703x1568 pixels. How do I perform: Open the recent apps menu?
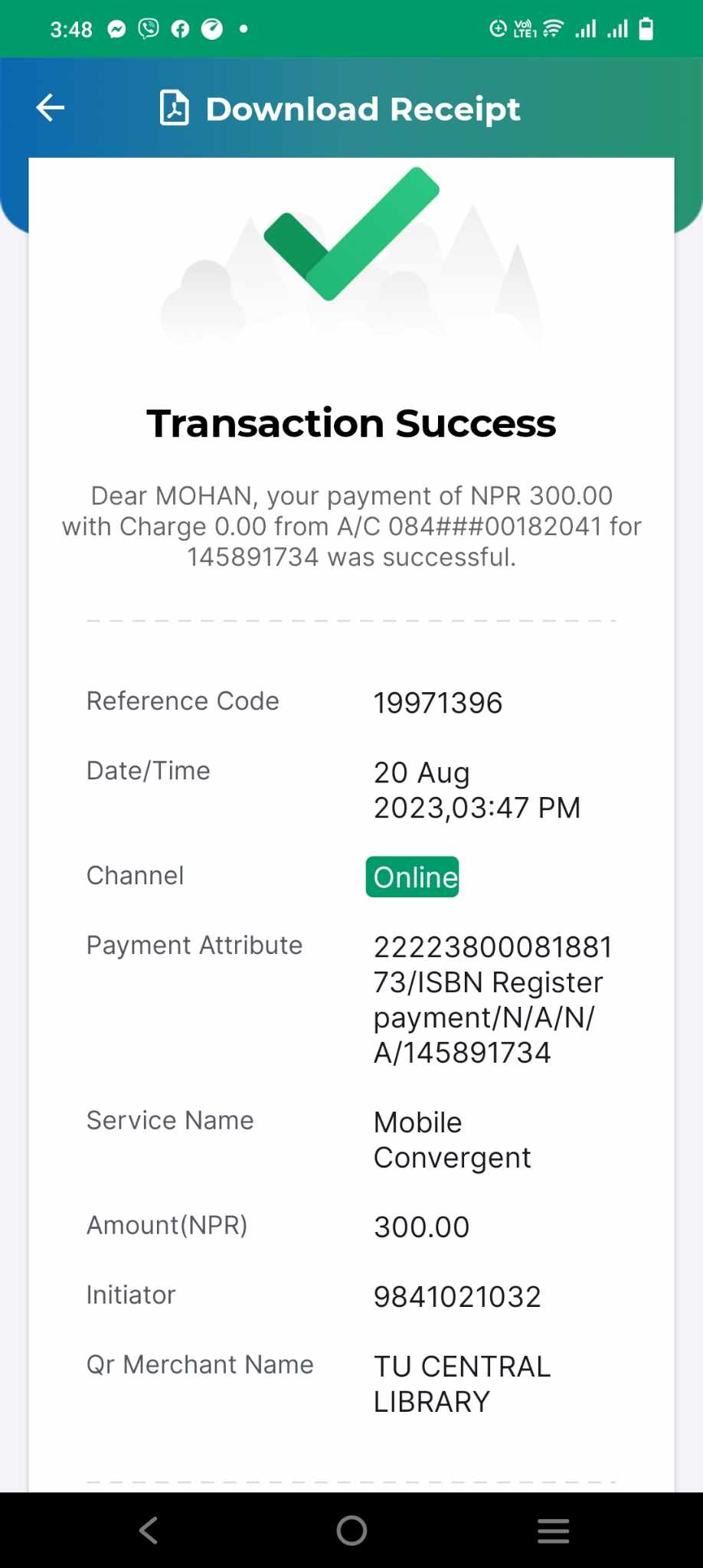point(553,1530)
